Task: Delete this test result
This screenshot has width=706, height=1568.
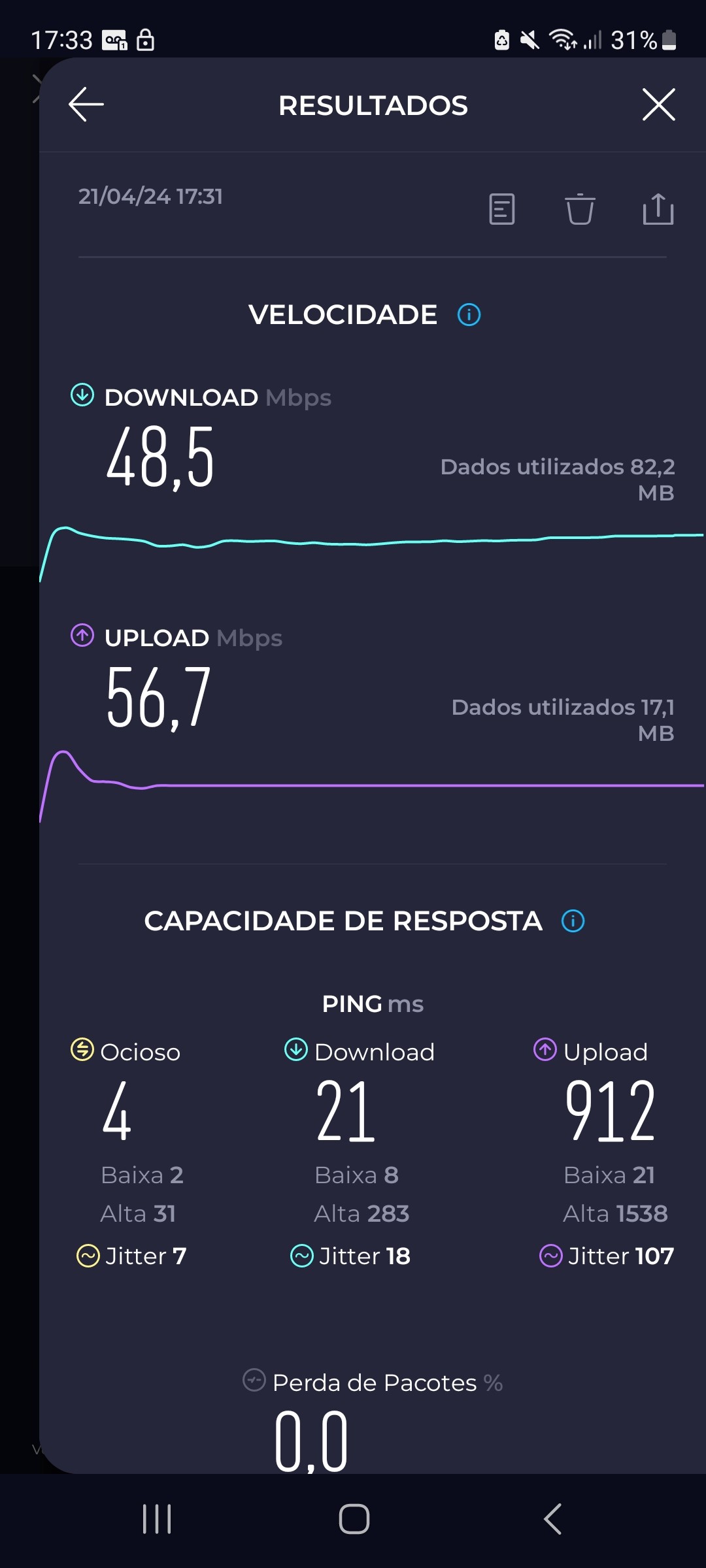Action: (x=580, y=209)
